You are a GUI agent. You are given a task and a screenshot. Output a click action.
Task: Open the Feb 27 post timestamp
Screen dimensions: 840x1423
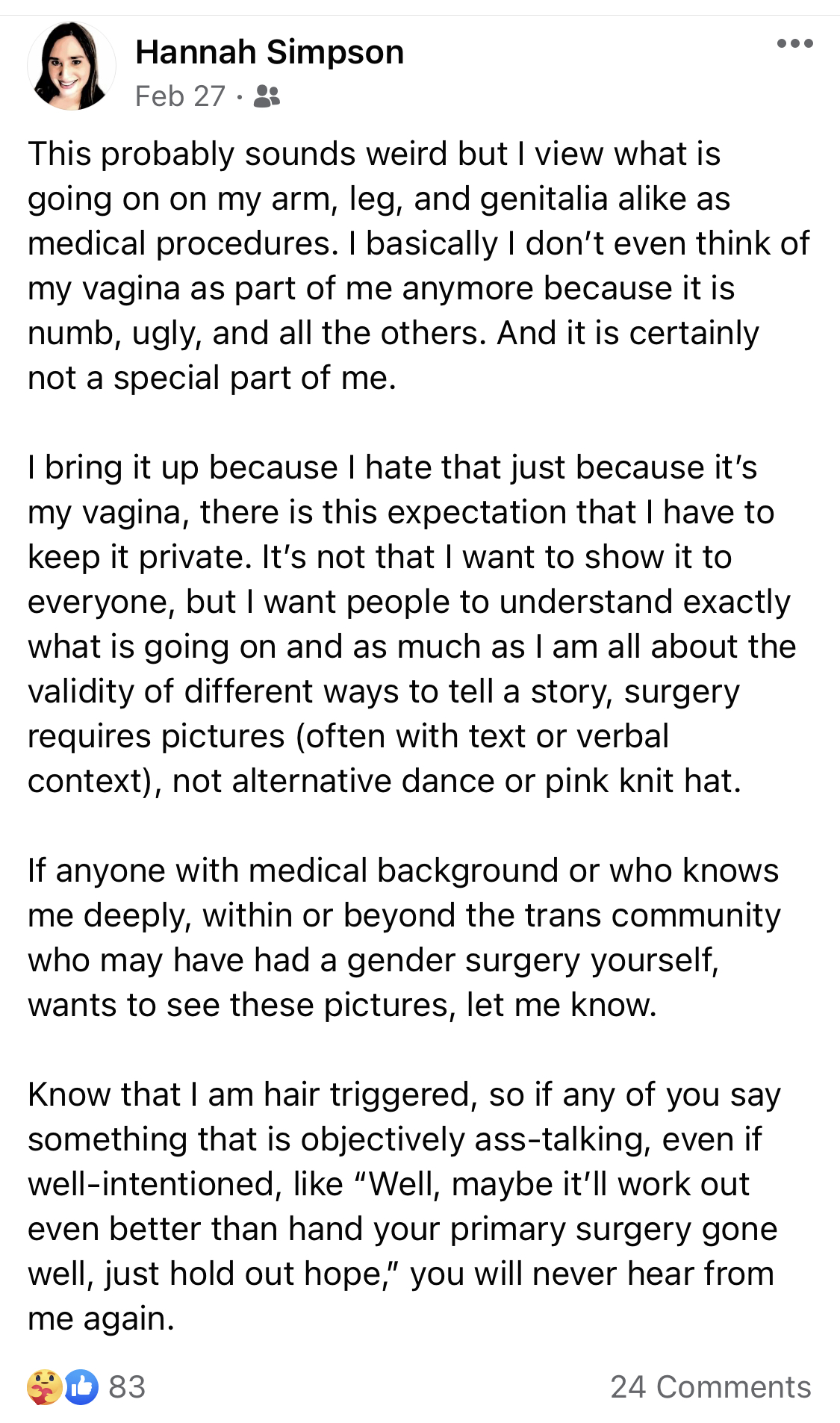click(x=180, y=96)
